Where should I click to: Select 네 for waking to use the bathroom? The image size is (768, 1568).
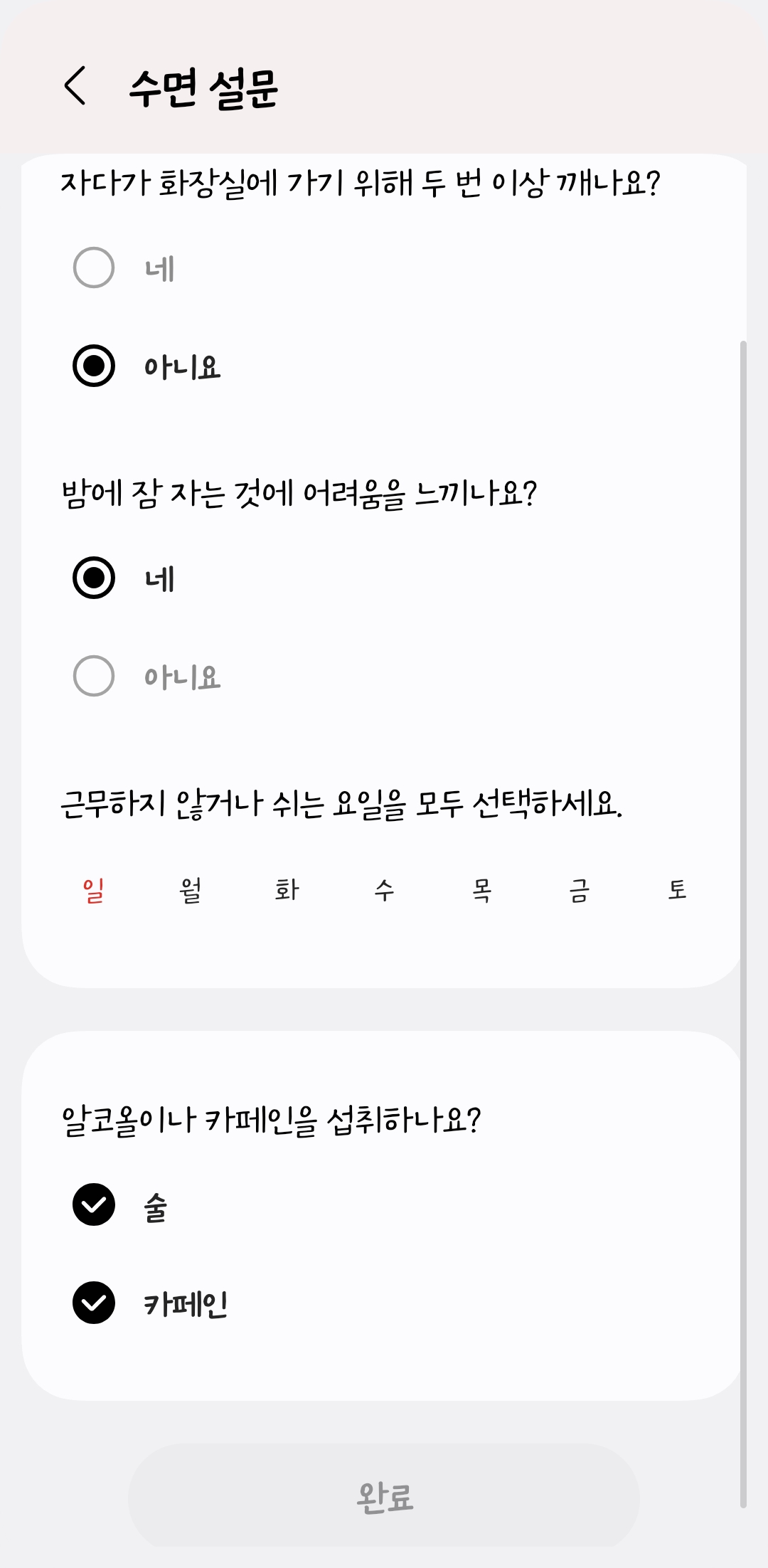[x=94, y=268]
